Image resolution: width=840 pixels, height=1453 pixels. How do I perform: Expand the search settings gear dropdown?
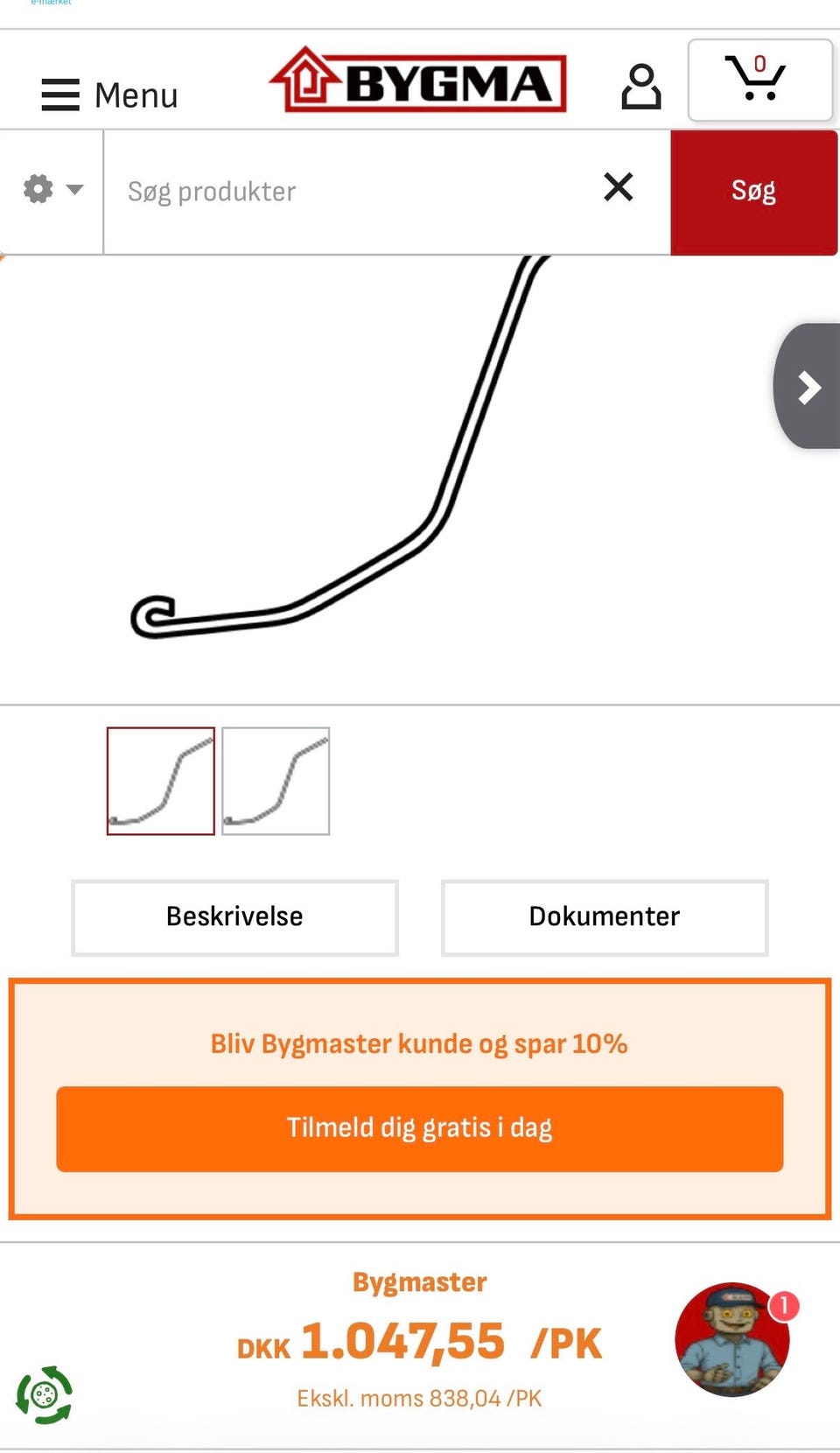coord(52,189)
